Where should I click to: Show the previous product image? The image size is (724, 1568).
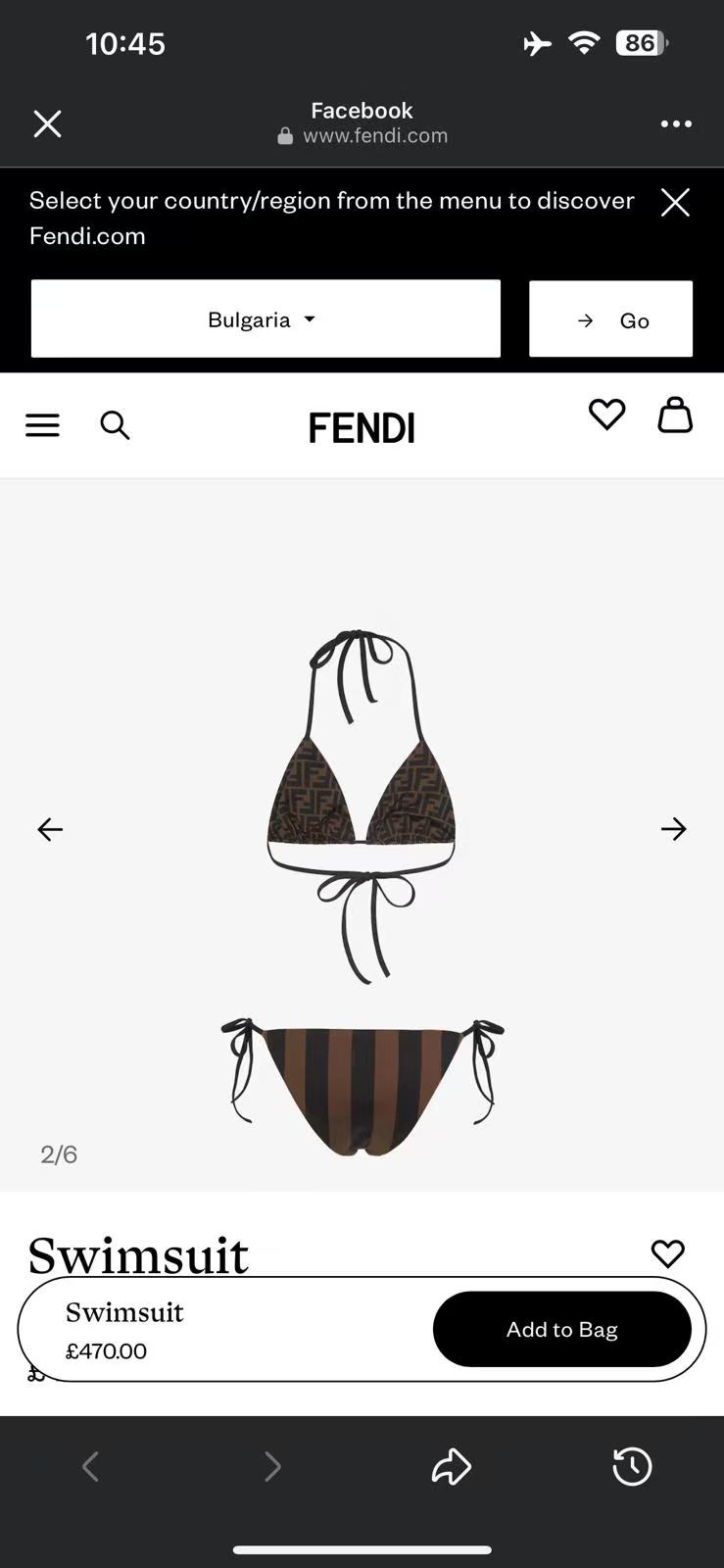click(50, 829)
